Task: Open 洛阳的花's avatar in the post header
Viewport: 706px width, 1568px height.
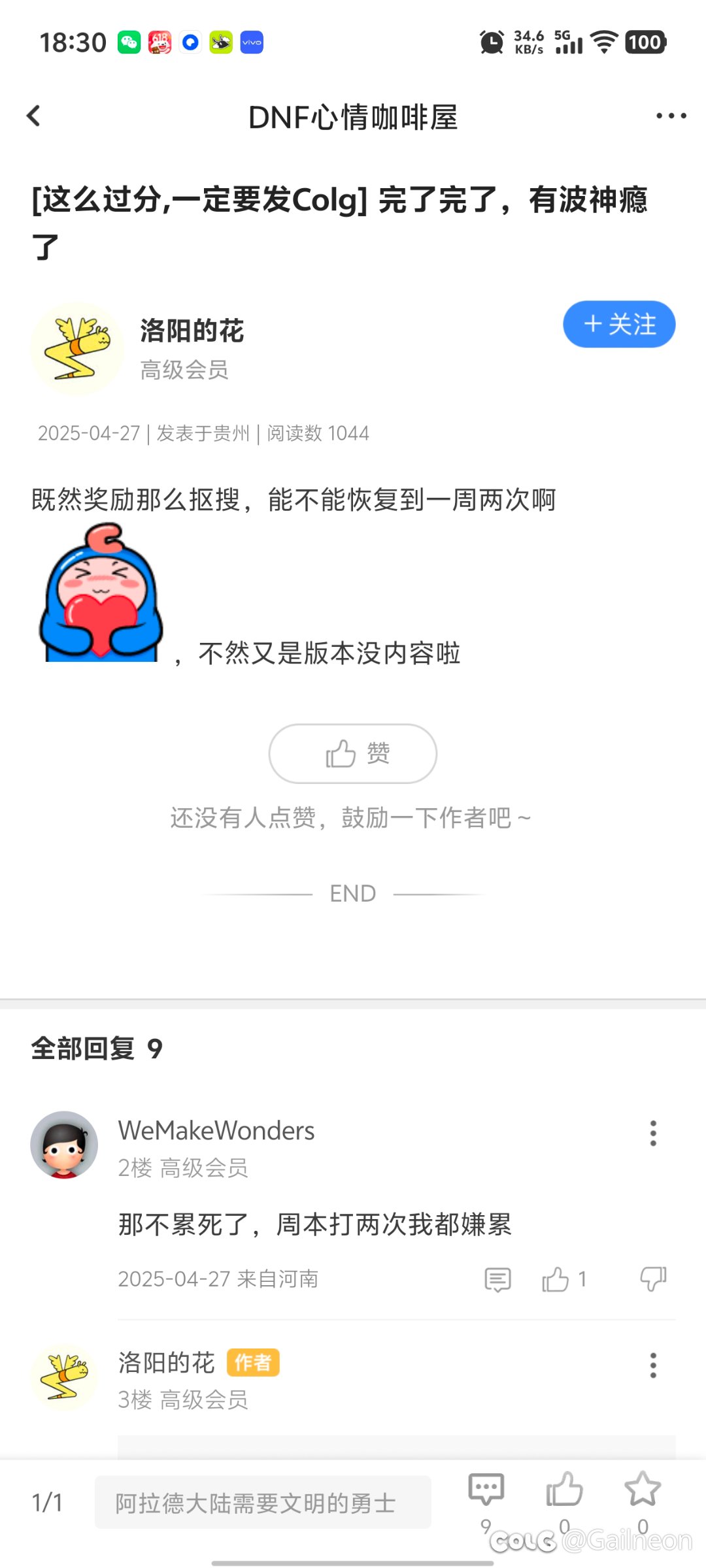Action: click(x=77, y=348)
